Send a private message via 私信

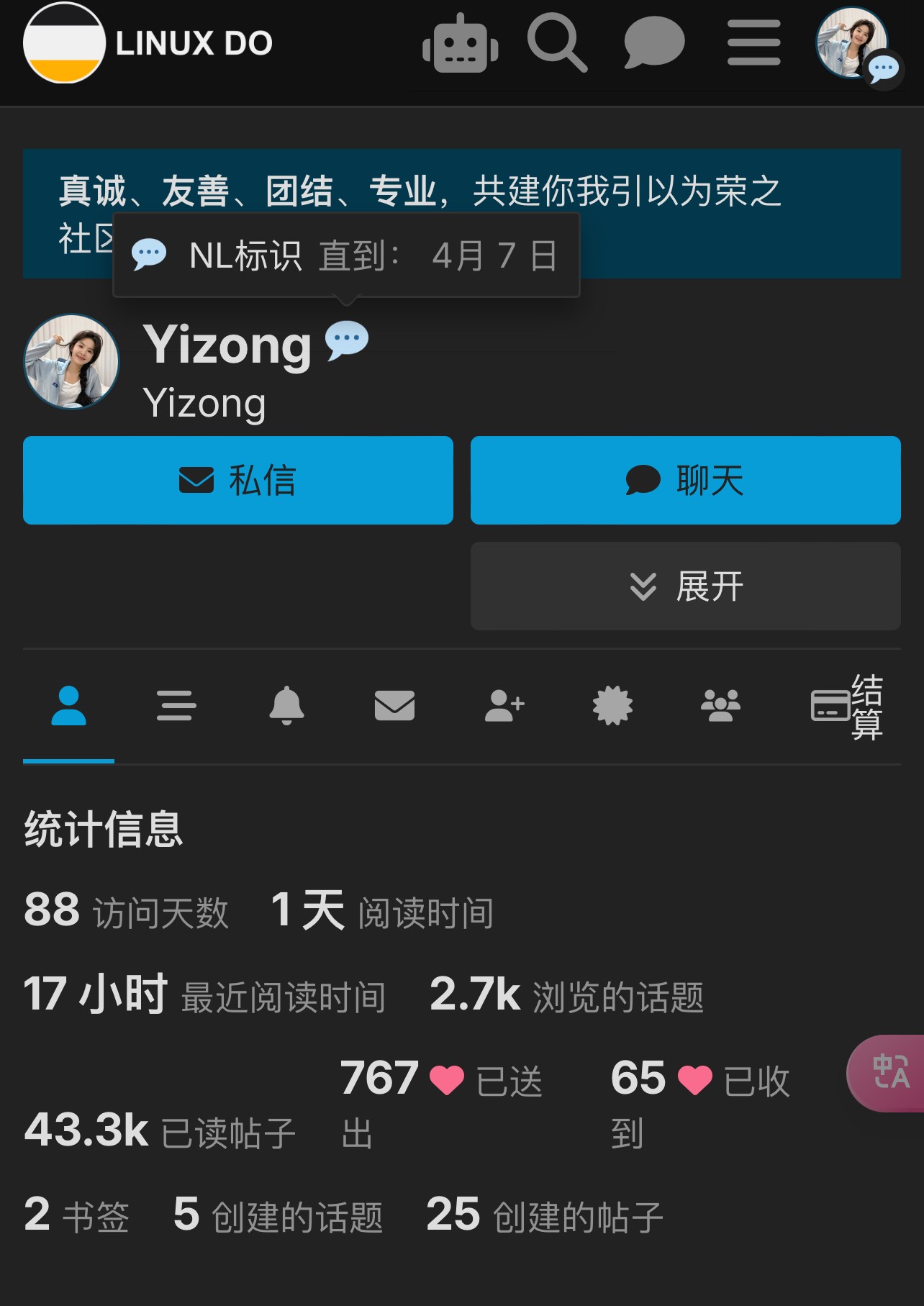tap(238, 480)
